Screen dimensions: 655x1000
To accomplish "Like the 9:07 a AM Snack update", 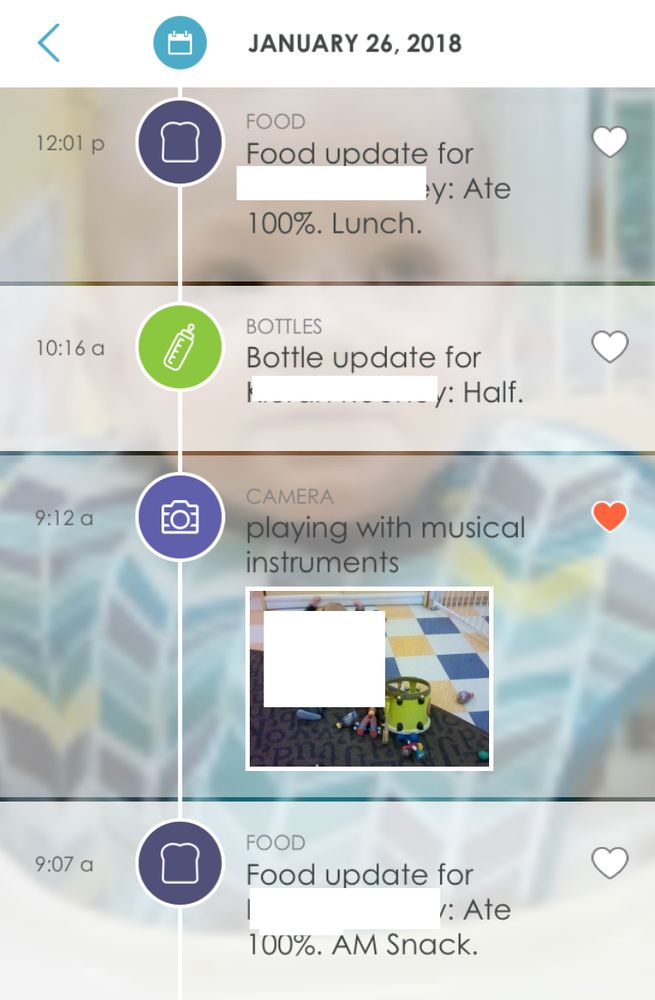I will tap(609, 862).
